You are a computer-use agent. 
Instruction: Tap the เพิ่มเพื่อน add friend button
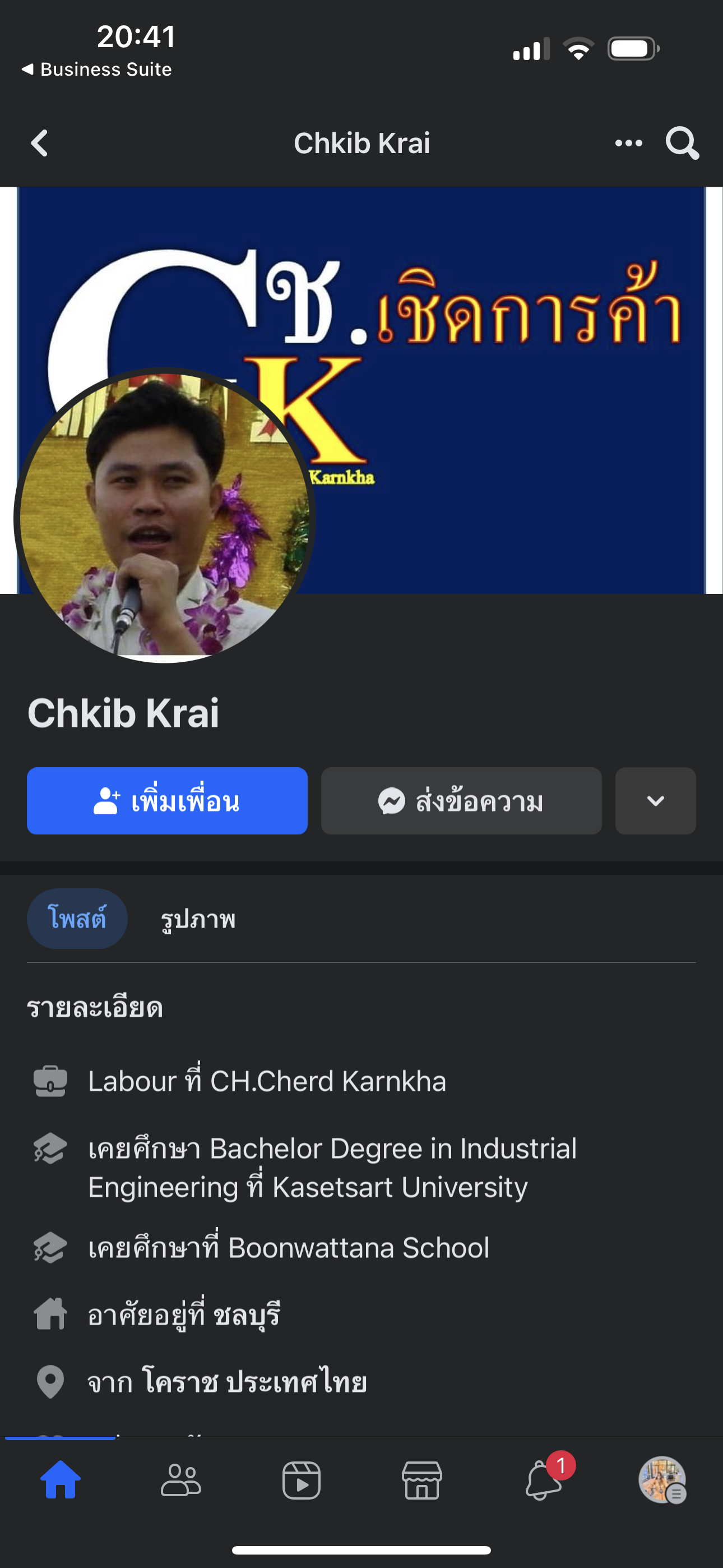167,800
